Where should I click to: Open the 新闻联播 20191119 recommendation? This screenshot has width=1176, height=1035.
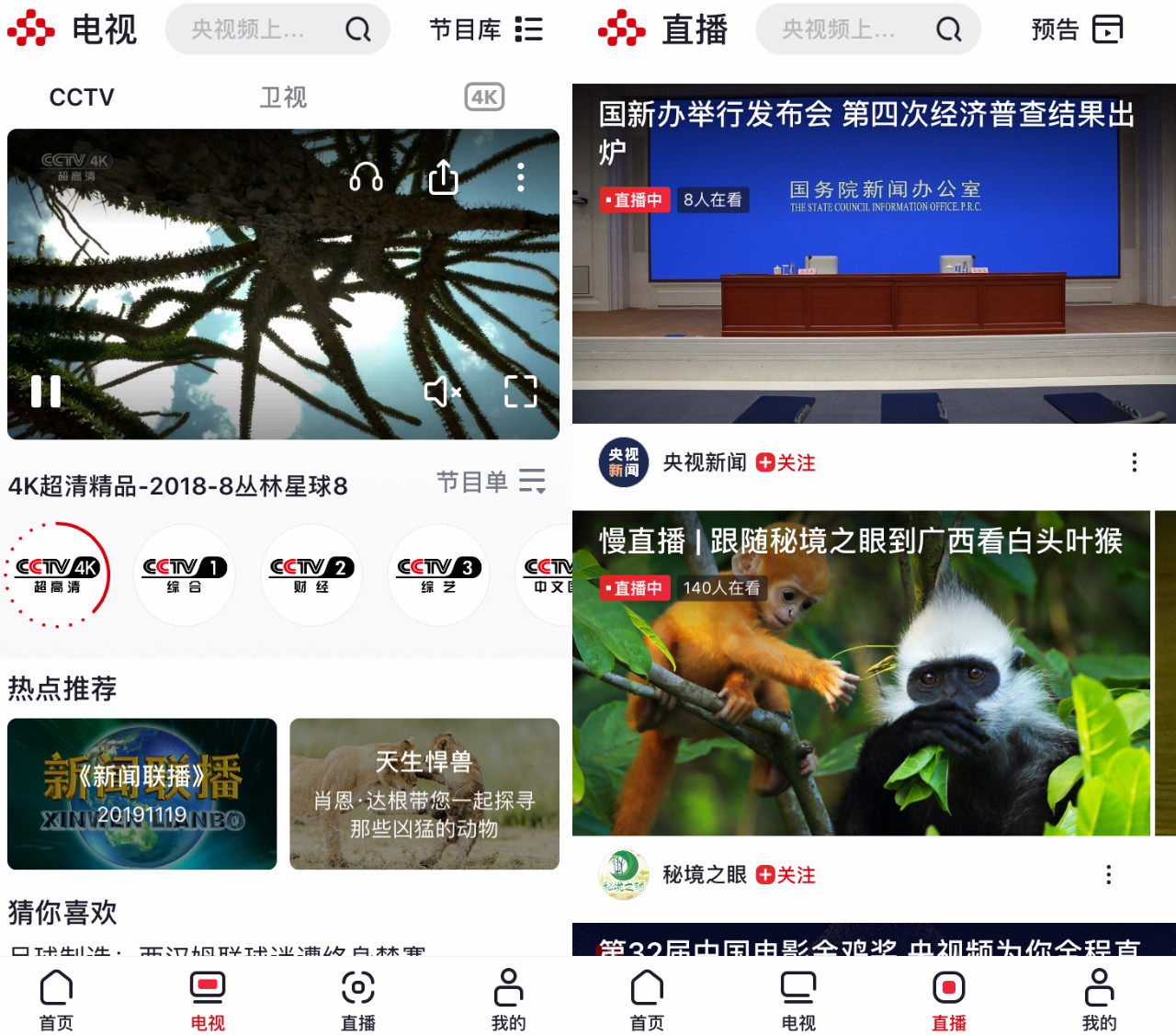click(x=142, y=794)
